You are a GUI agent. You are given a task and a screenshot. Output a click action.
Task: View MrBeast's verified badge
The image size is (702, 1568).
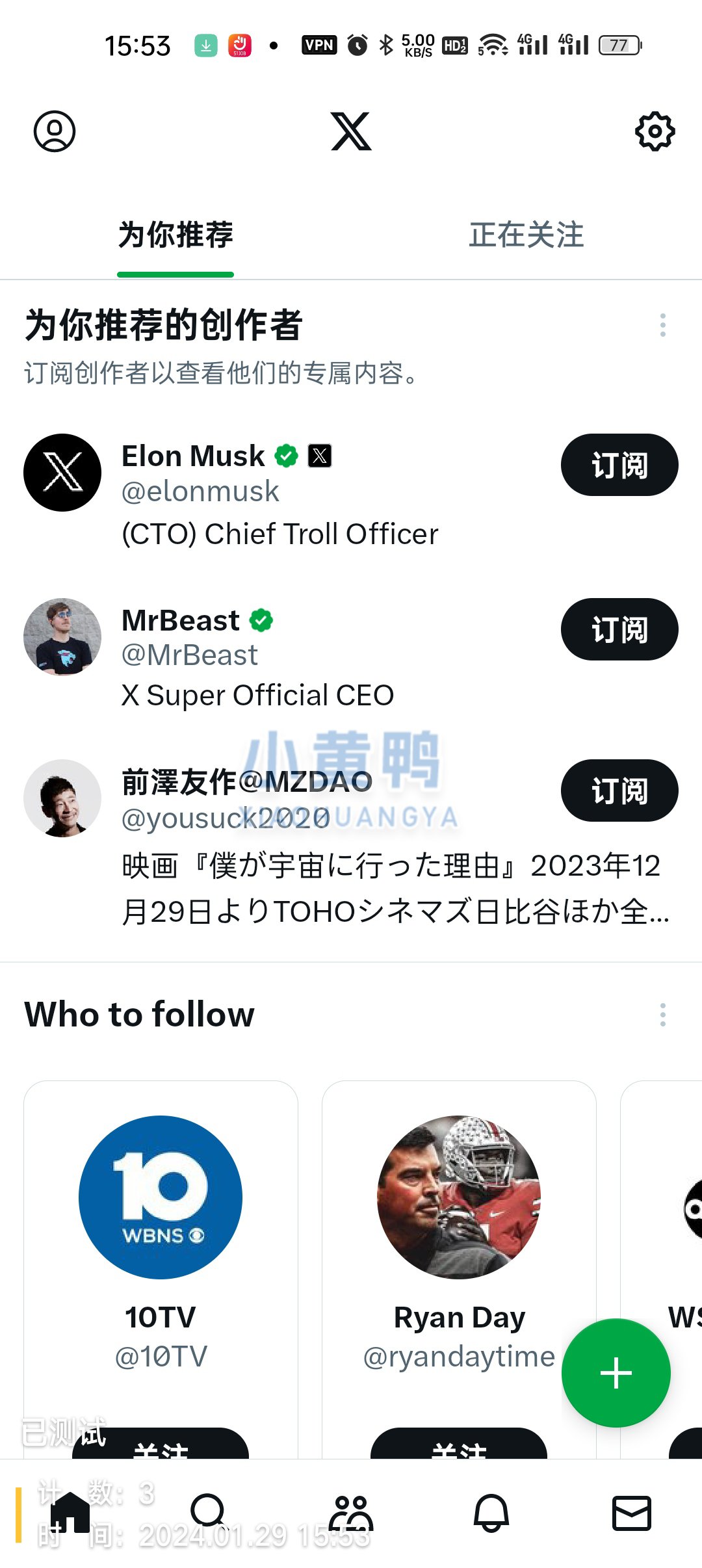260,620
